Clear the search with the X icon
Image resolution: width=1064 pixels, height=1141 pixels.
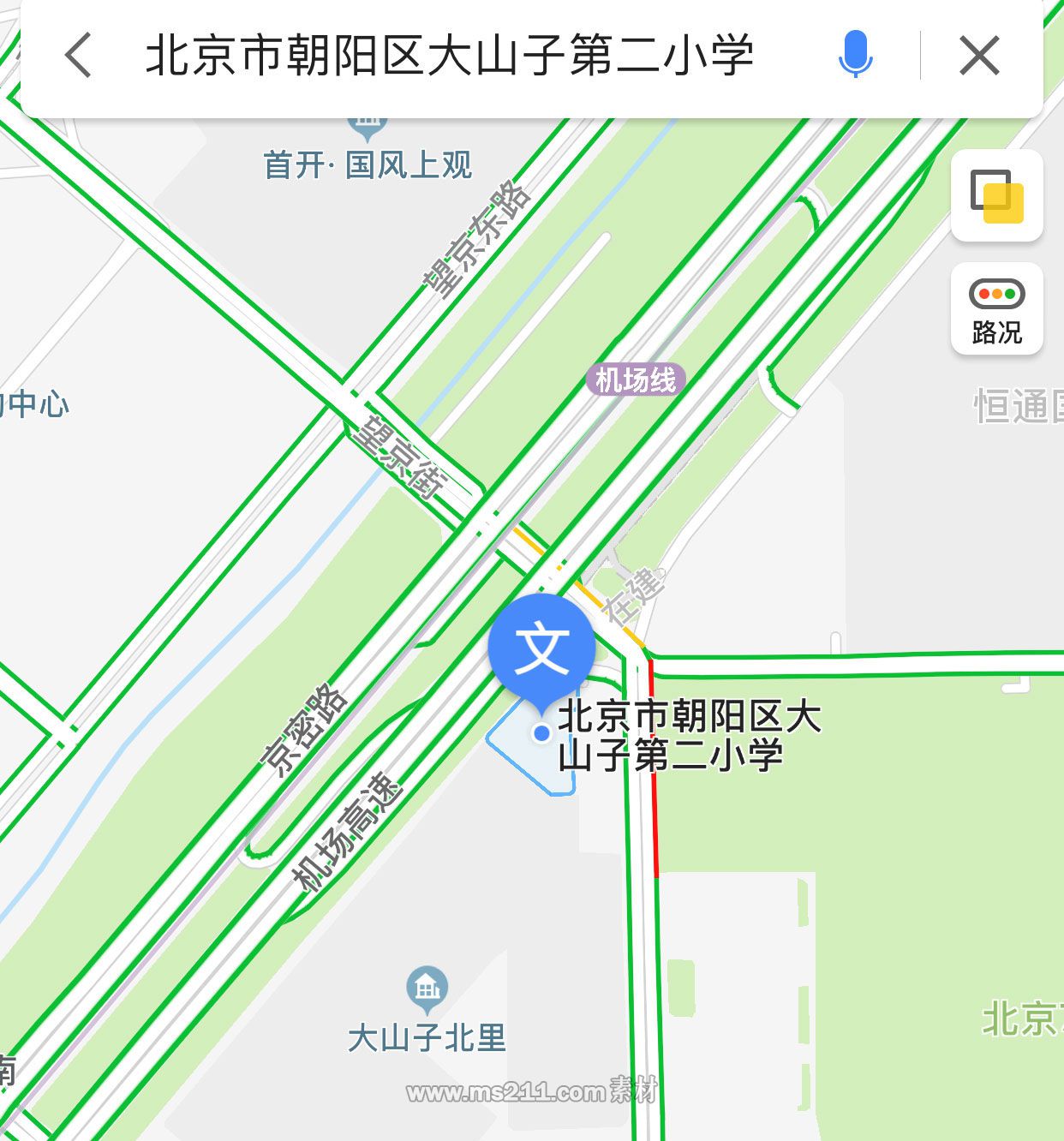pyautogui.click(x=979, y=57)
